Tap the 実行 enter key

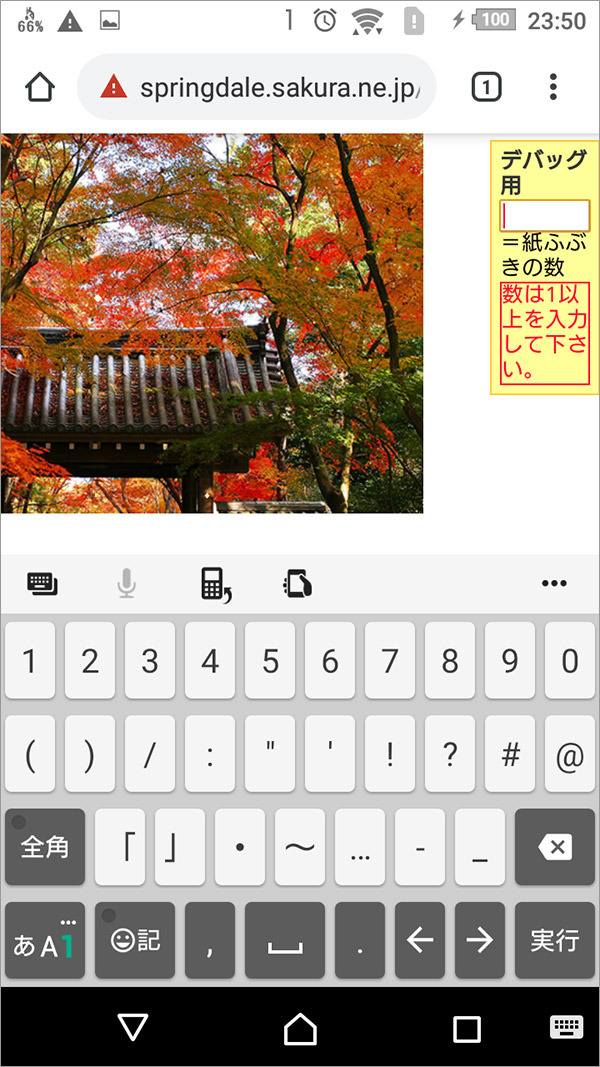point(555,940)
